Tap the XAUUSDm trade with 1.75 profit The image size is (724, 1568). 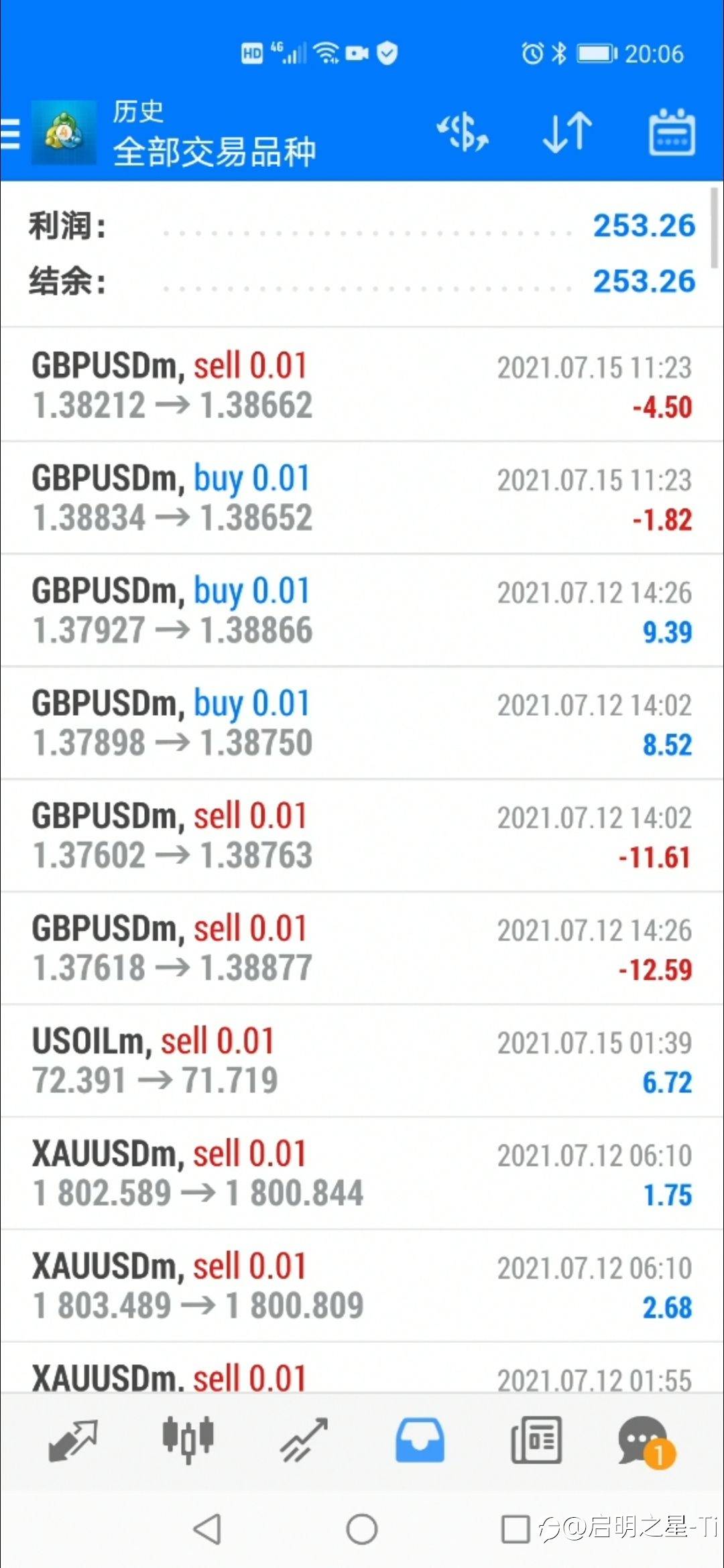[362, 1173]
